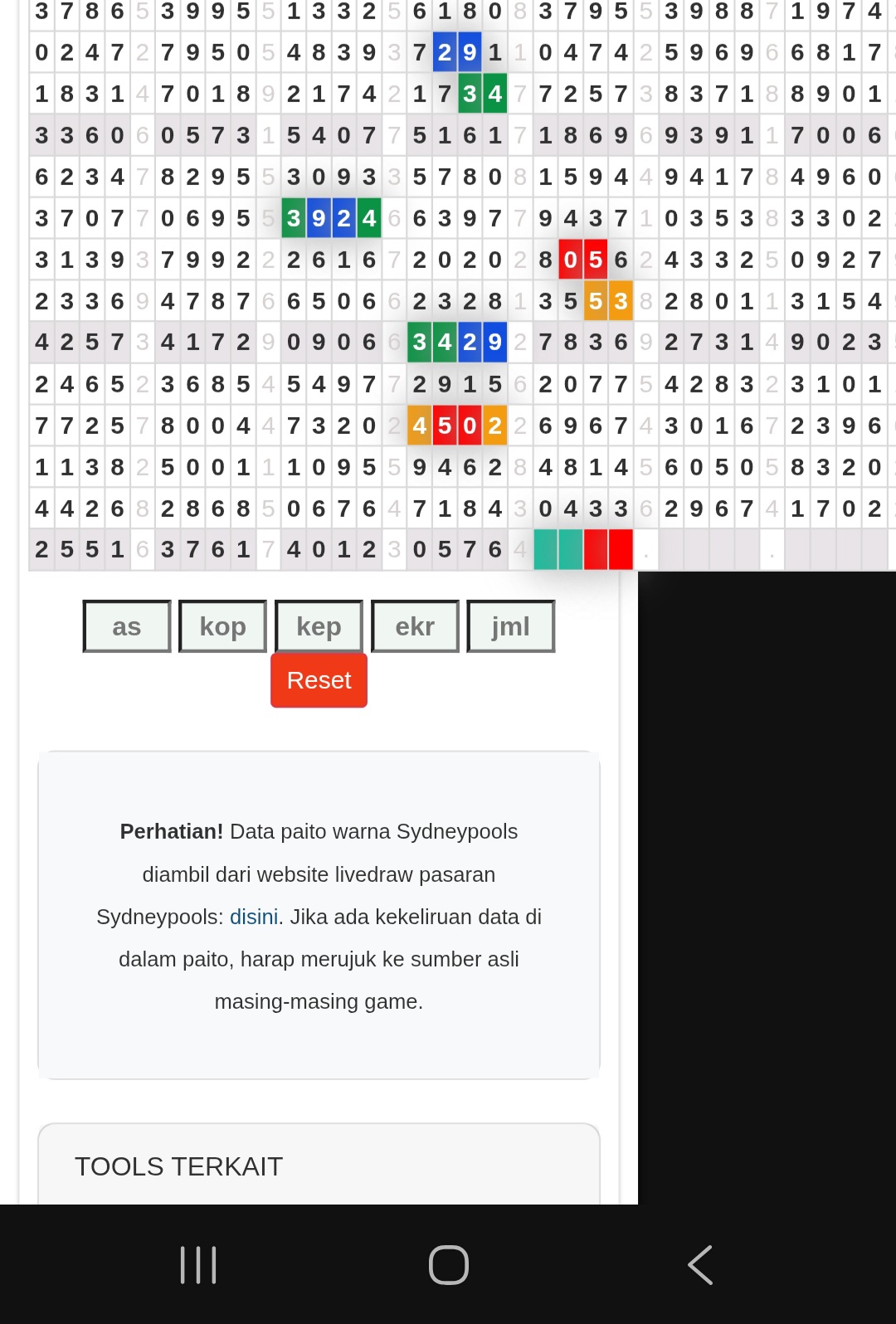Select the 'as' position button

coord(127,626)
